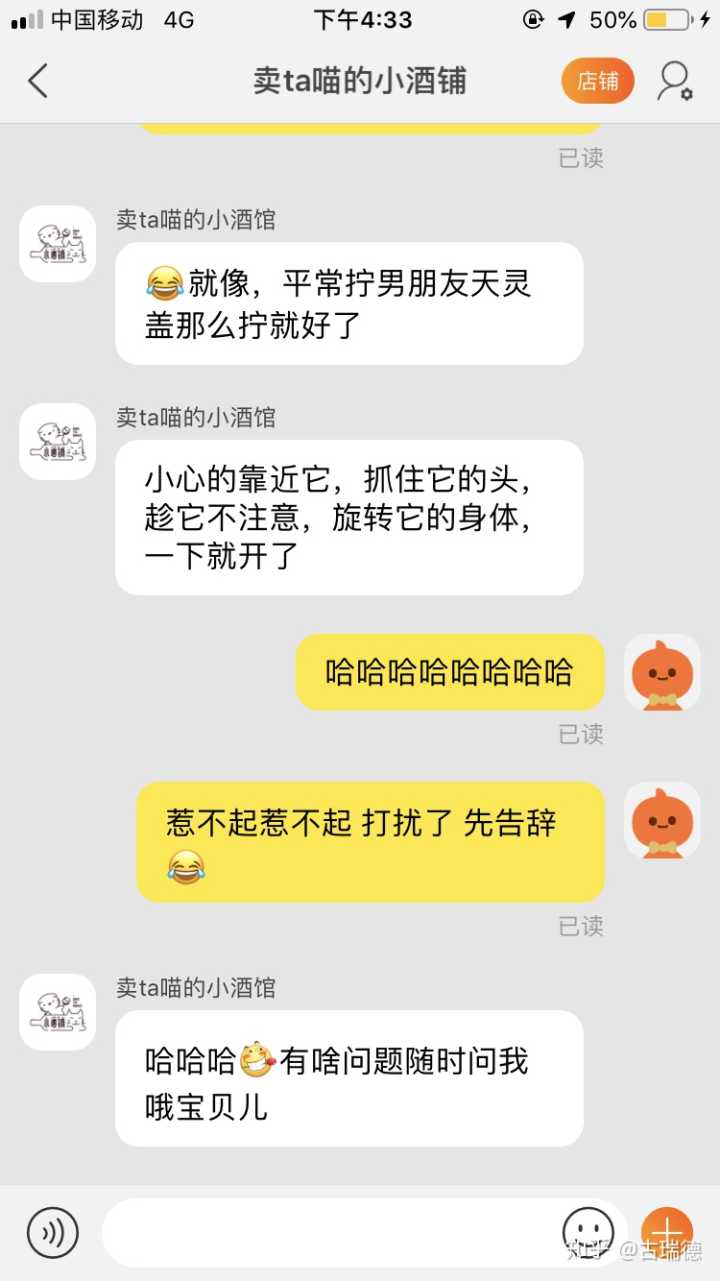720x1281 pixels.
Task: Open the emoji picker
Action: pyautogui.click(x=588, y=1232)
